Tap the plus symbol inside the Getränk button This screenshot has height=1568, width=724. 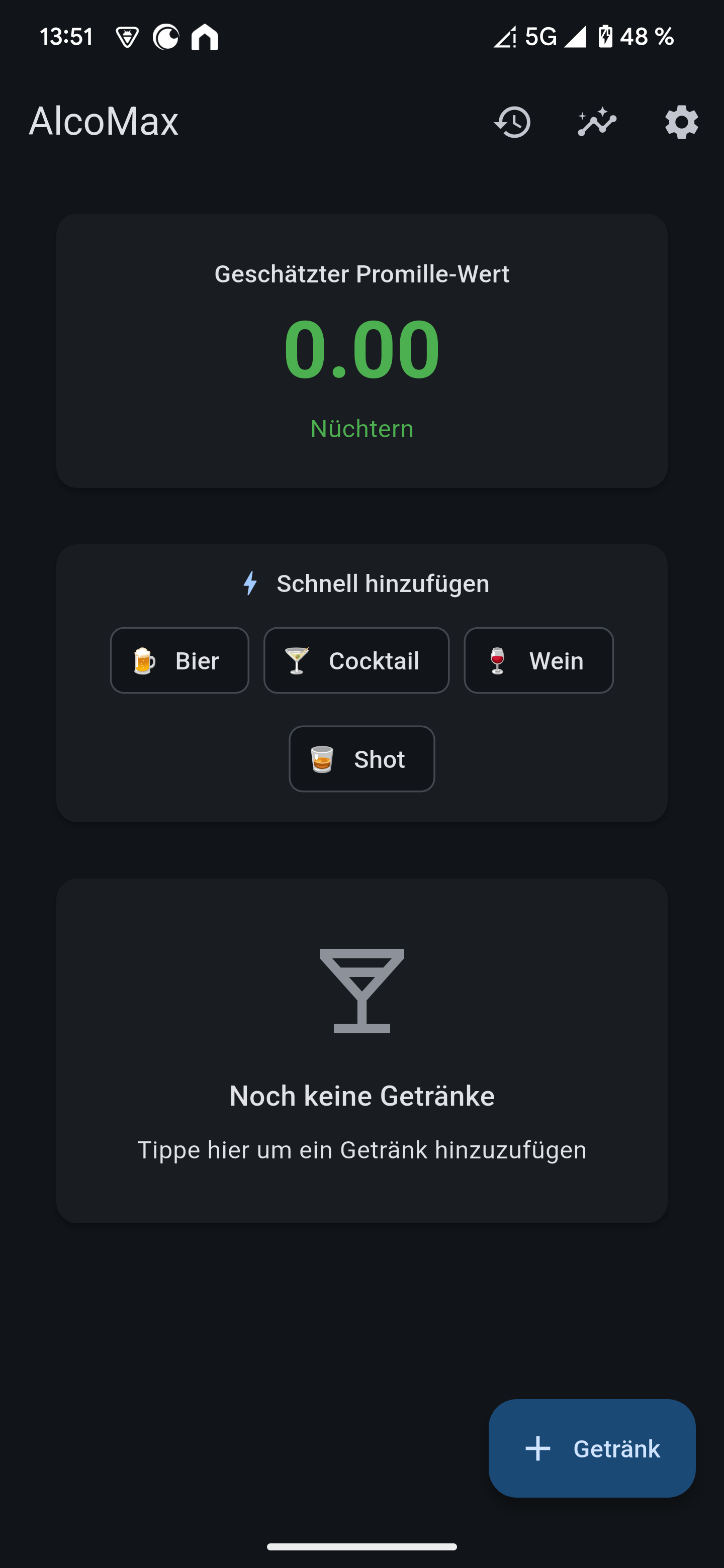point(537,1449)
